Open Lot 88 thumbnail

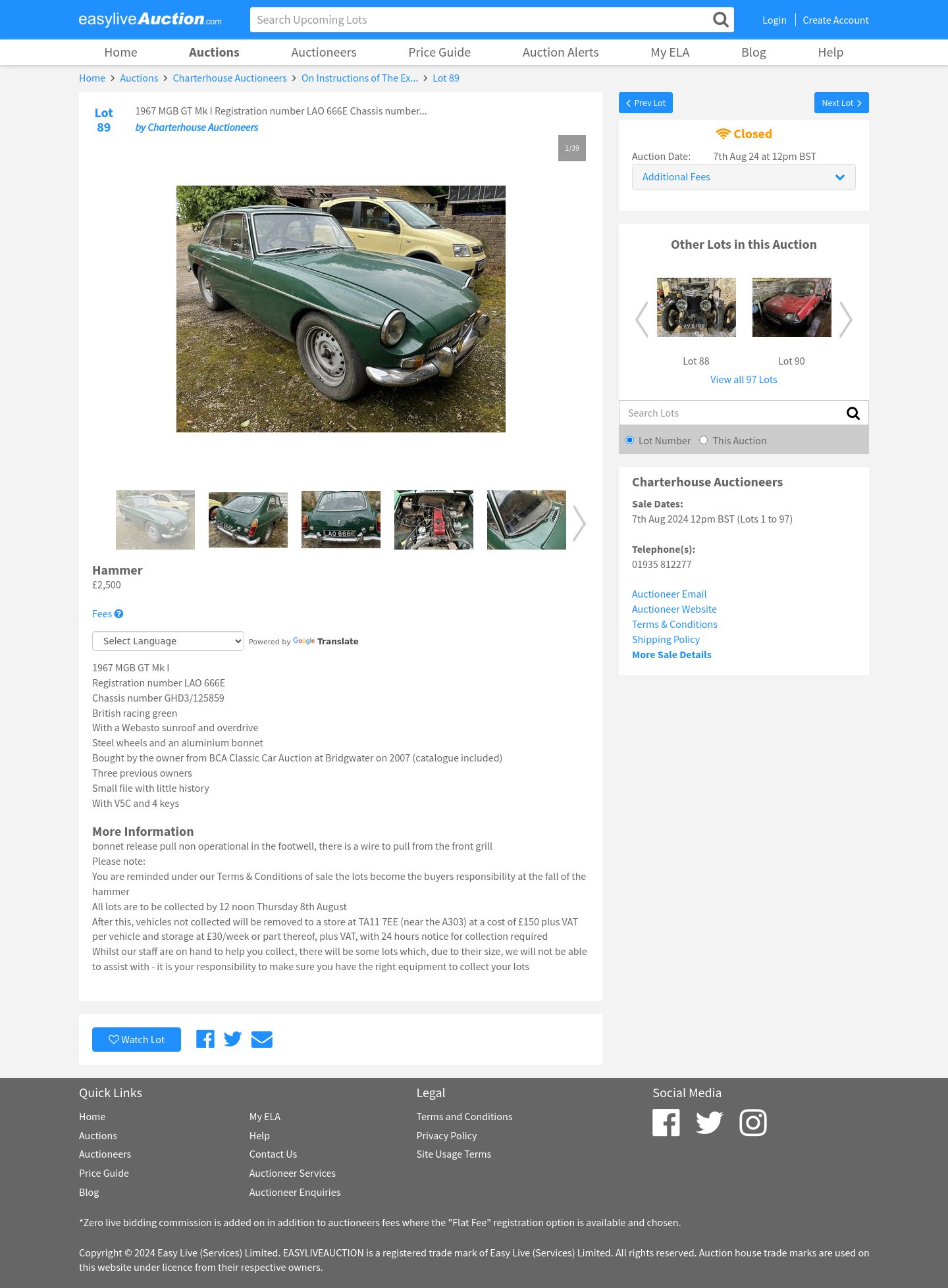coord(696,307)
